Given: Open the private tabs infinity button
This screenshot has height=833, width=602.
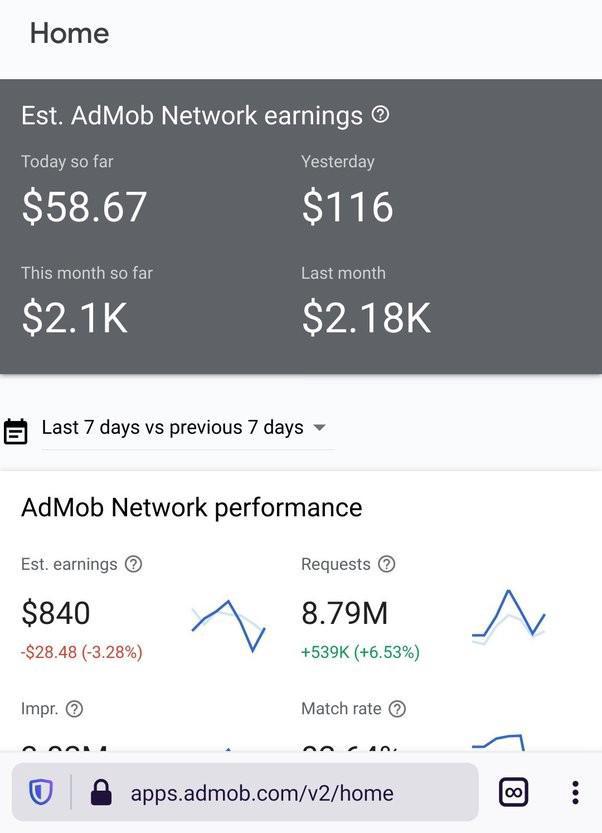Looking at the screenshot, I should pos(514,793).
